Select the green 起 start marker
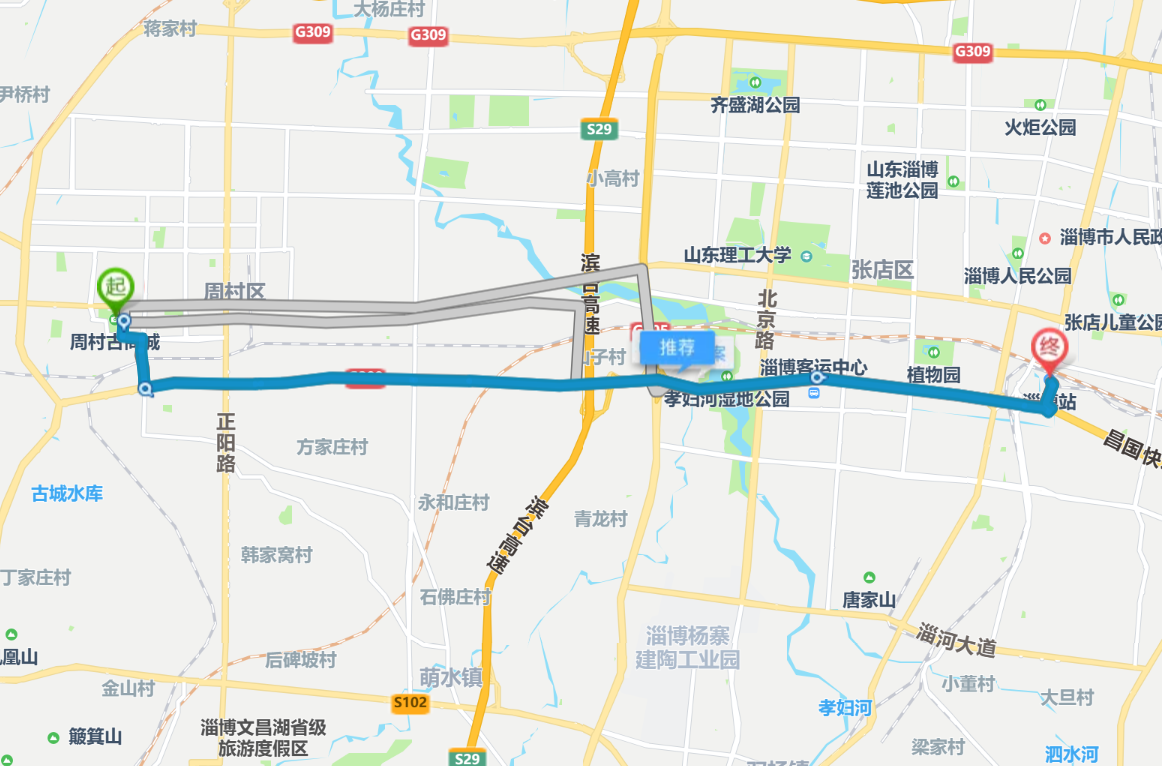The width and height of the screenshot is (1162, 766). coord(116,286)
